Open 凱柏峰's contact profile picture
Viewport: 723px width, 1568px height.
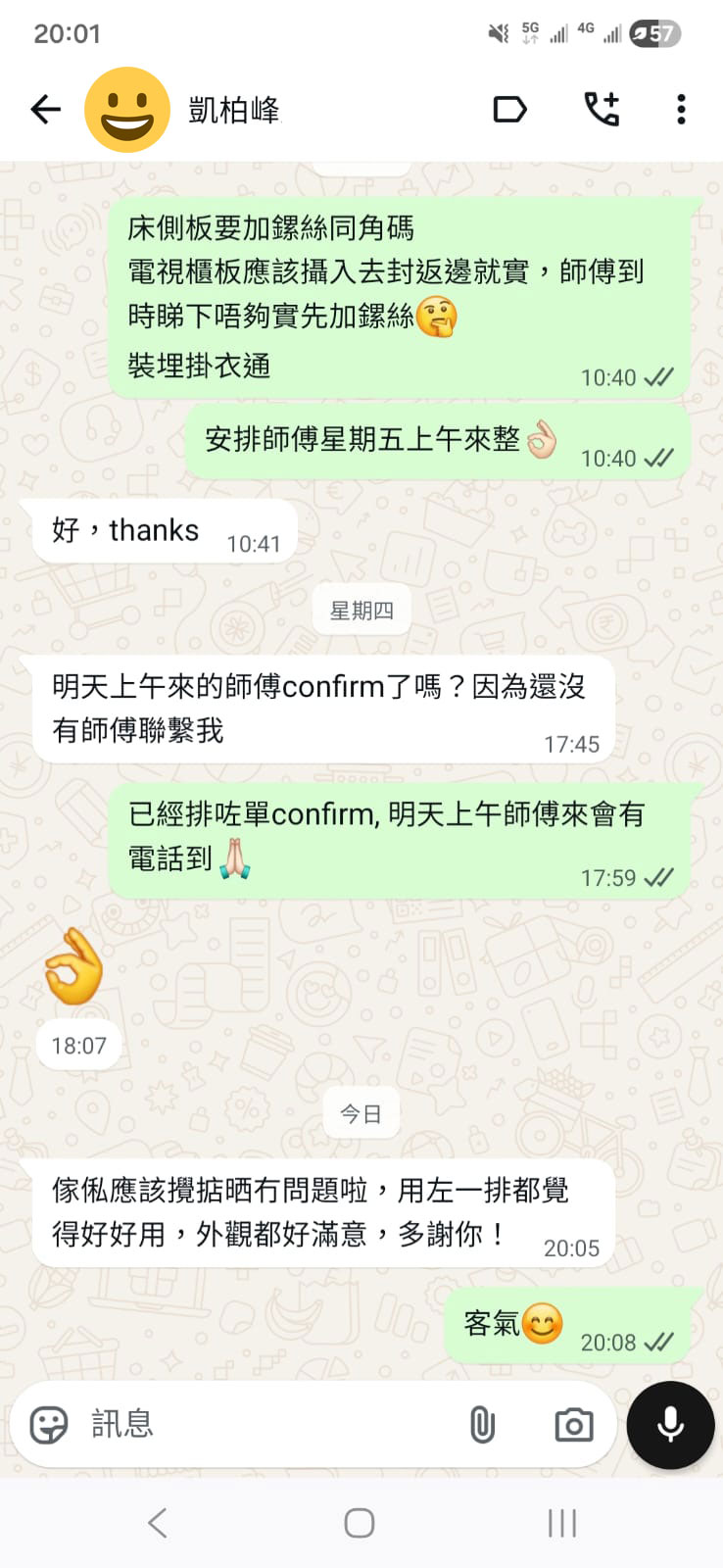(x=127, y=110)
